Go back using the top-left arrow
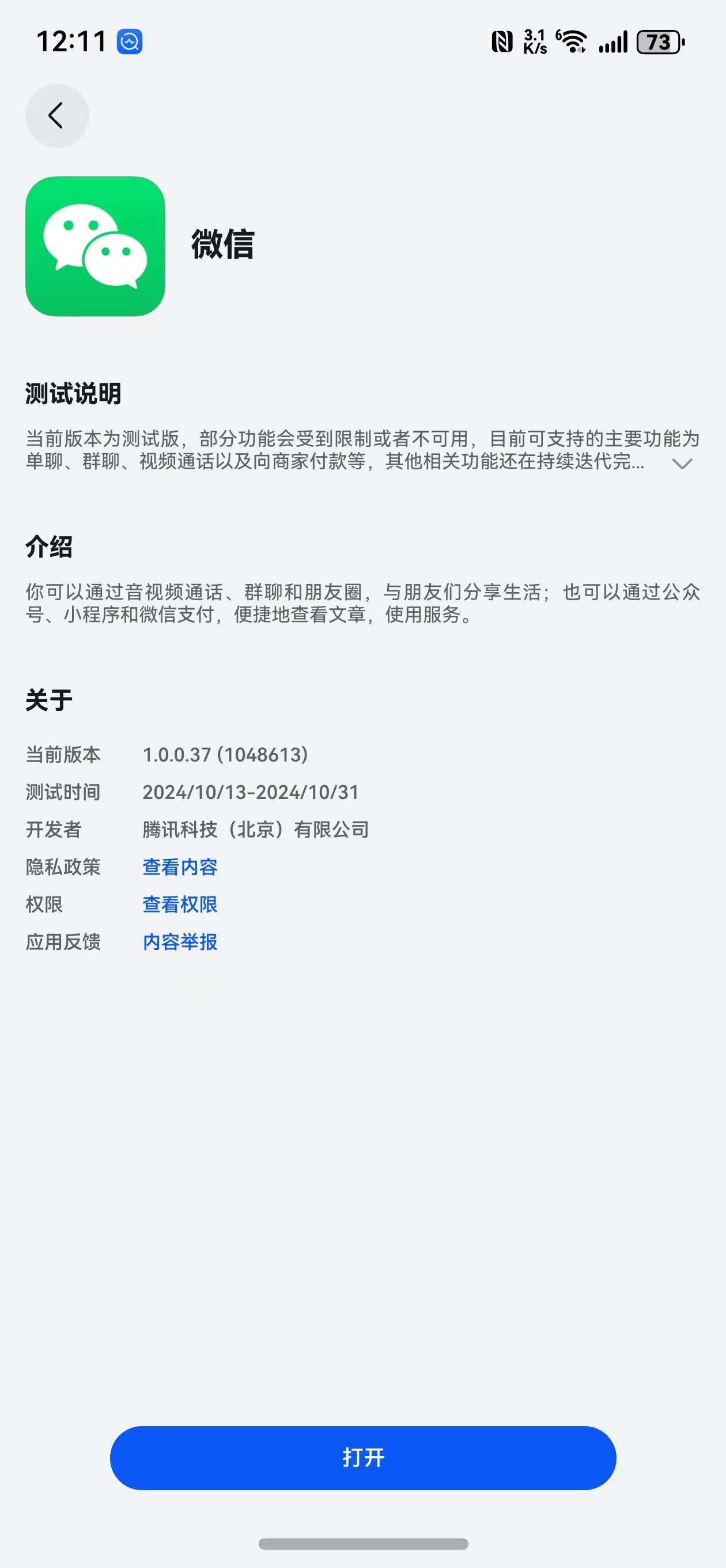726x1568 pixels. pyautogui.click(x=56, y=116)
